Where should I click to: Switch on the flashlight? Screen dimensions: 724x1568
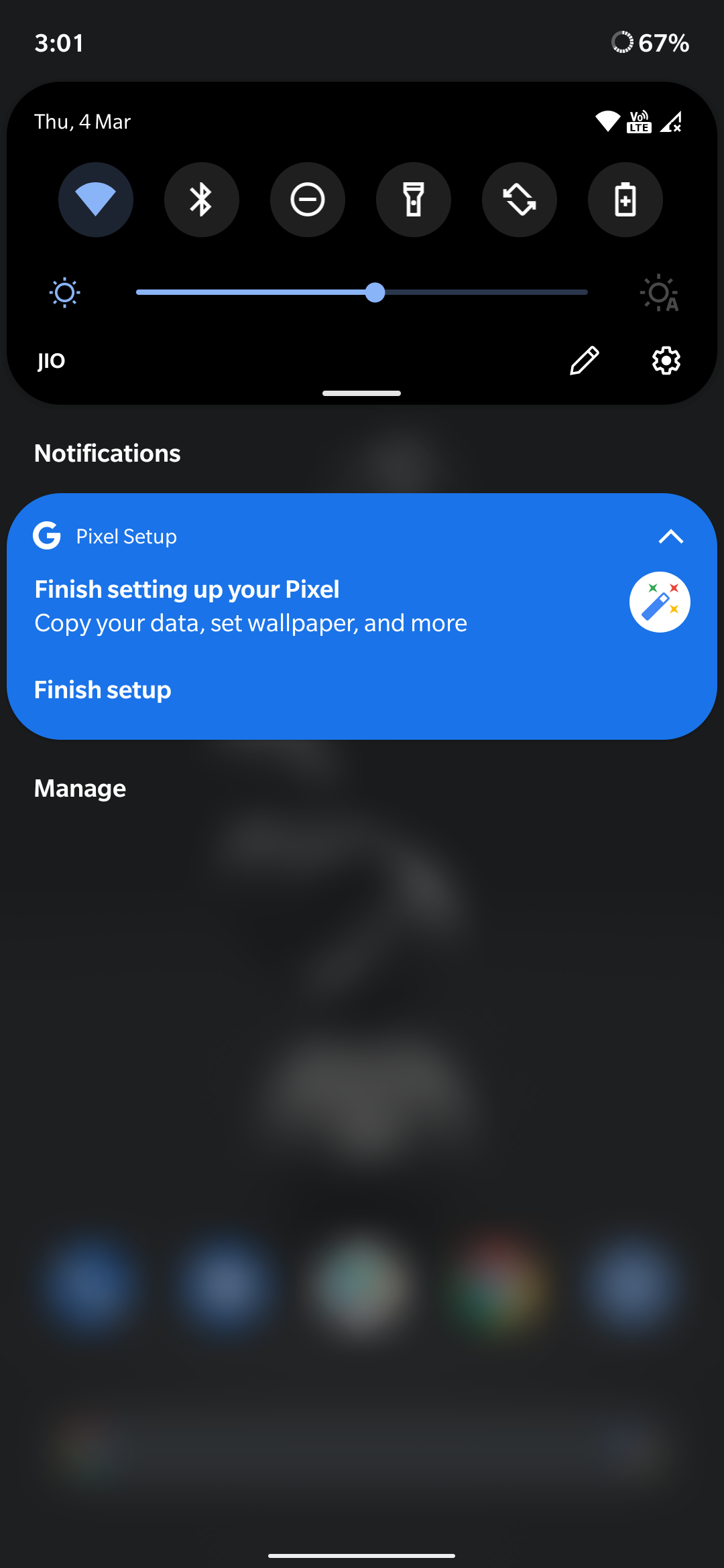414,200
